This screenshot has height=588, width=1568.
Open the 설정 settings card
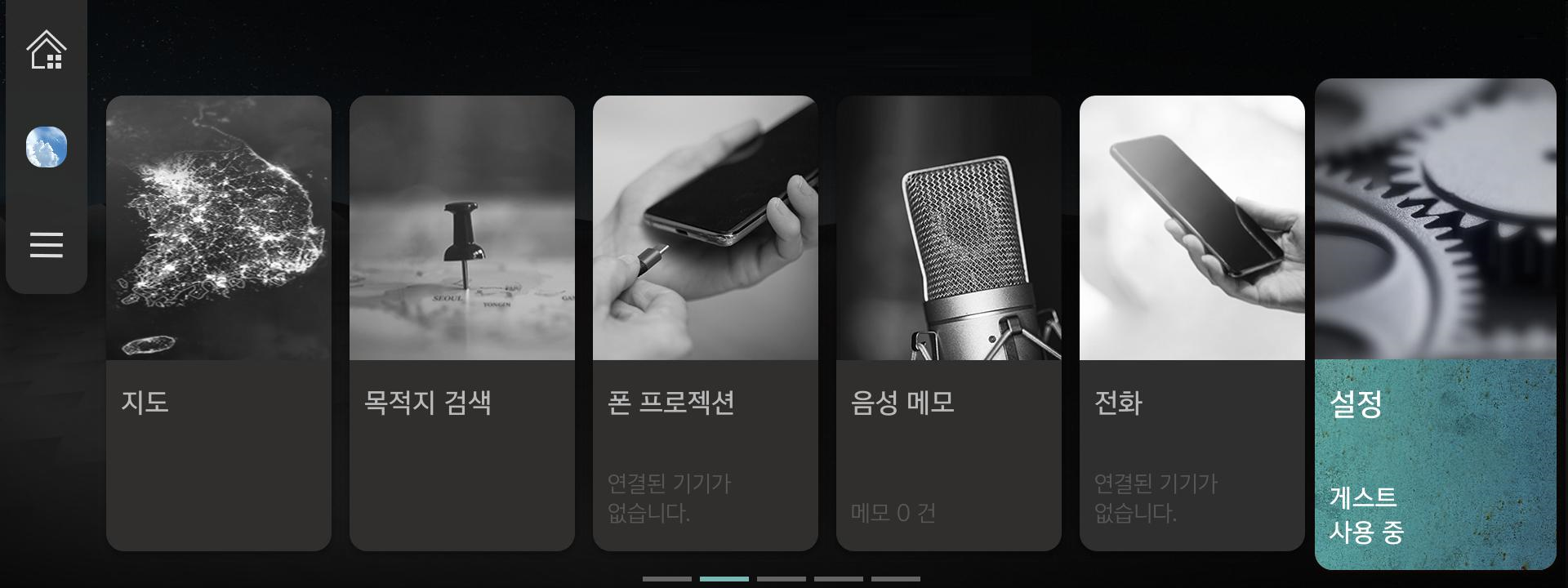pos(1436,323)
